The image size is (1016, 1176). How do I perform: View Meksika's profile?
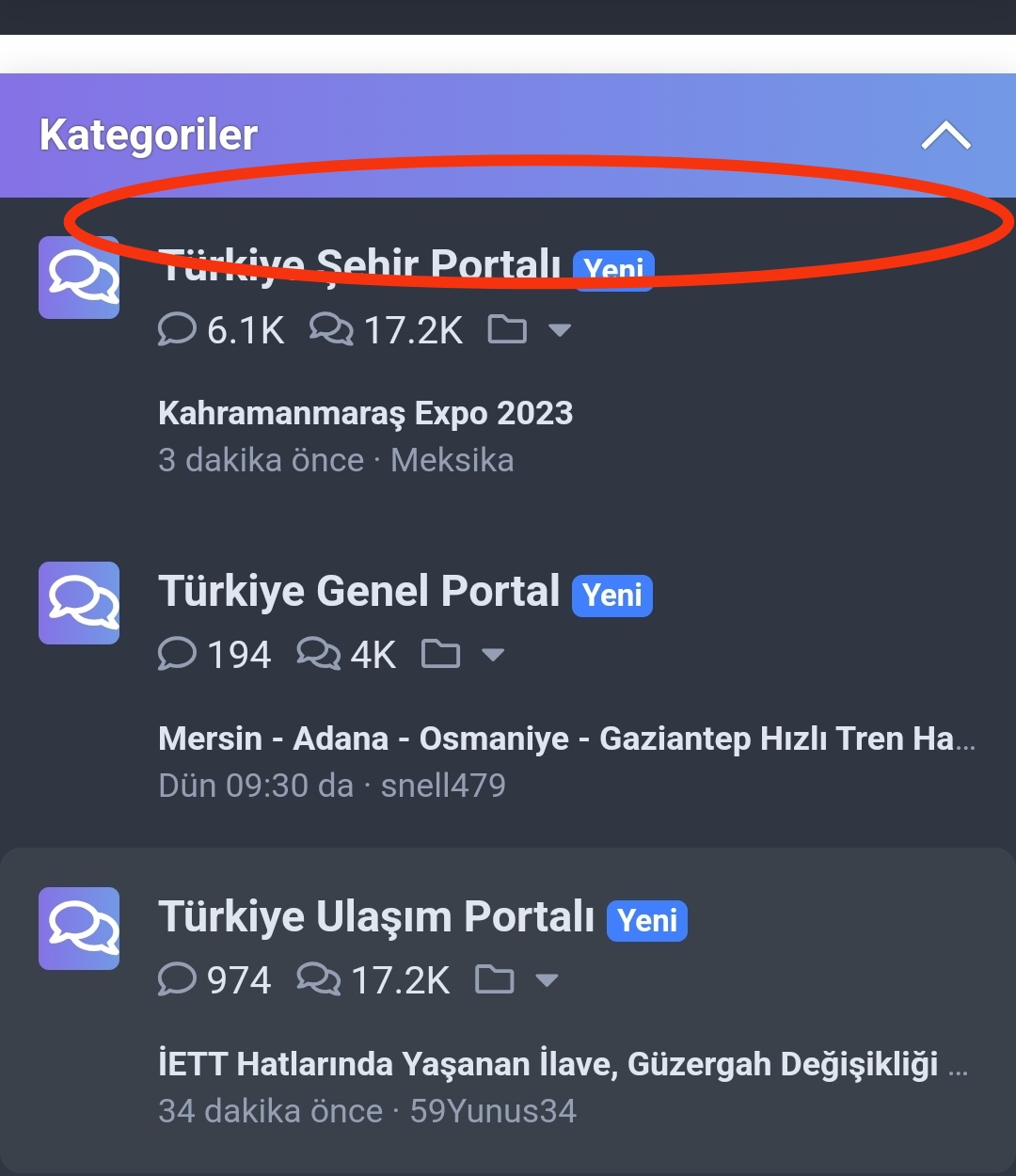point(452,460)
